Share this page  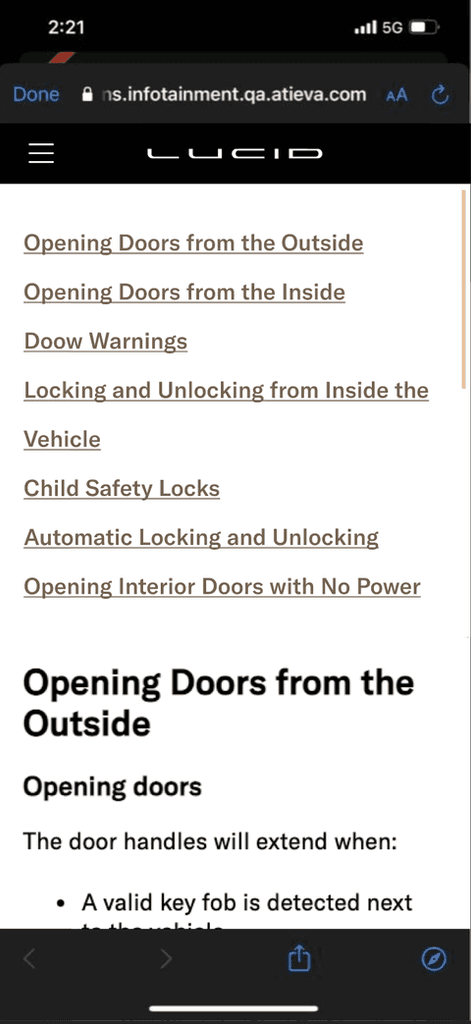299,958
